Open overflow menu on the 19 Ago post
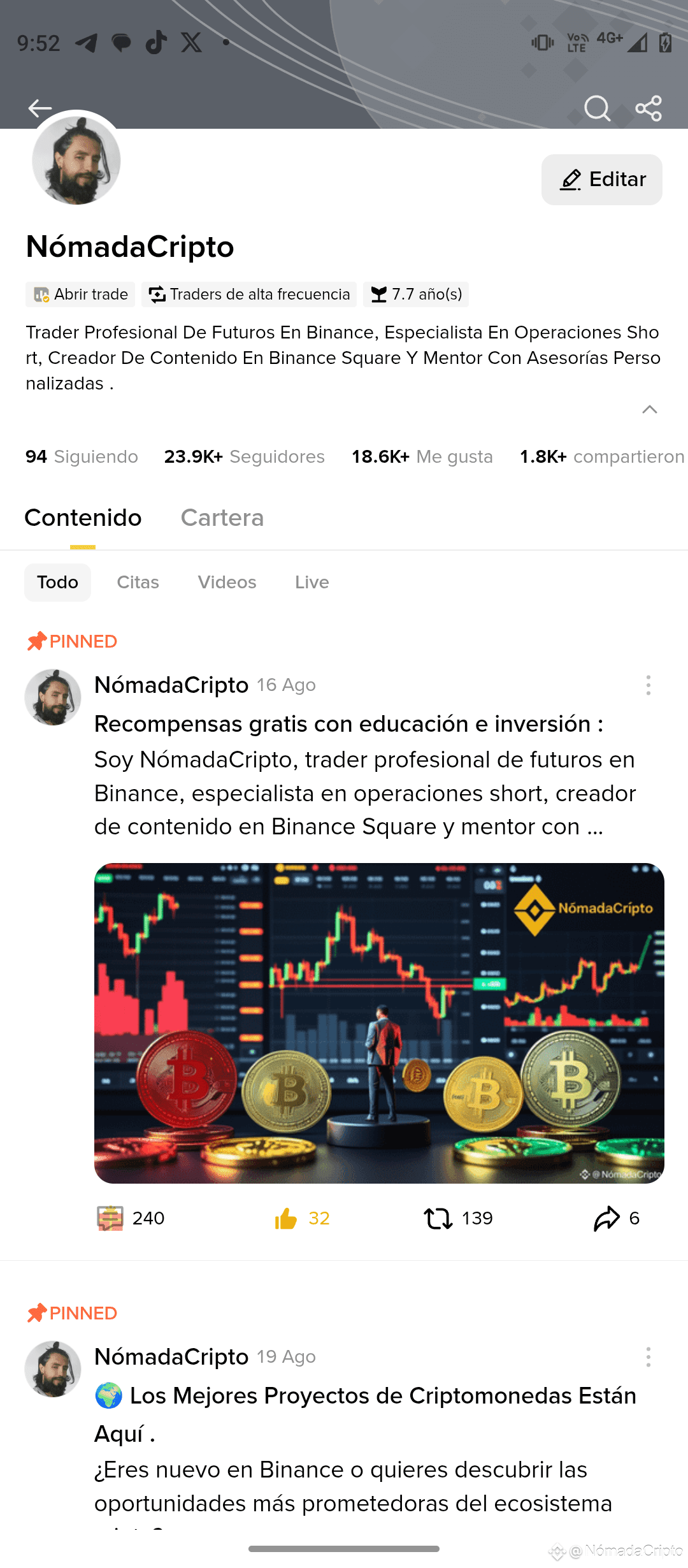This screenshot has width=688, height=1568. (x=648, y=1357)
